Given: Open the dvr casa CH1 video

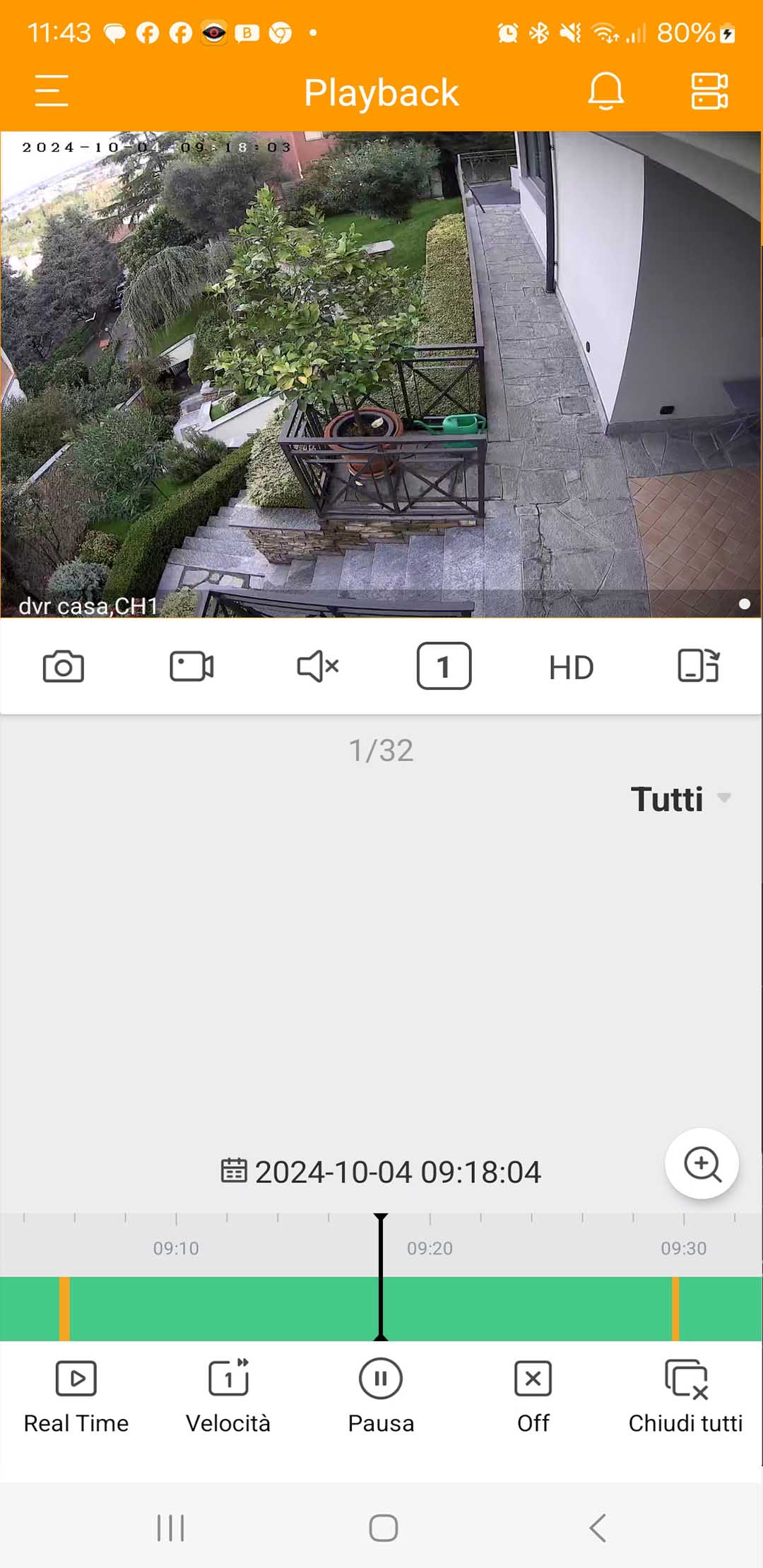Looking at the screenshot, I should (x=381, y=374).
